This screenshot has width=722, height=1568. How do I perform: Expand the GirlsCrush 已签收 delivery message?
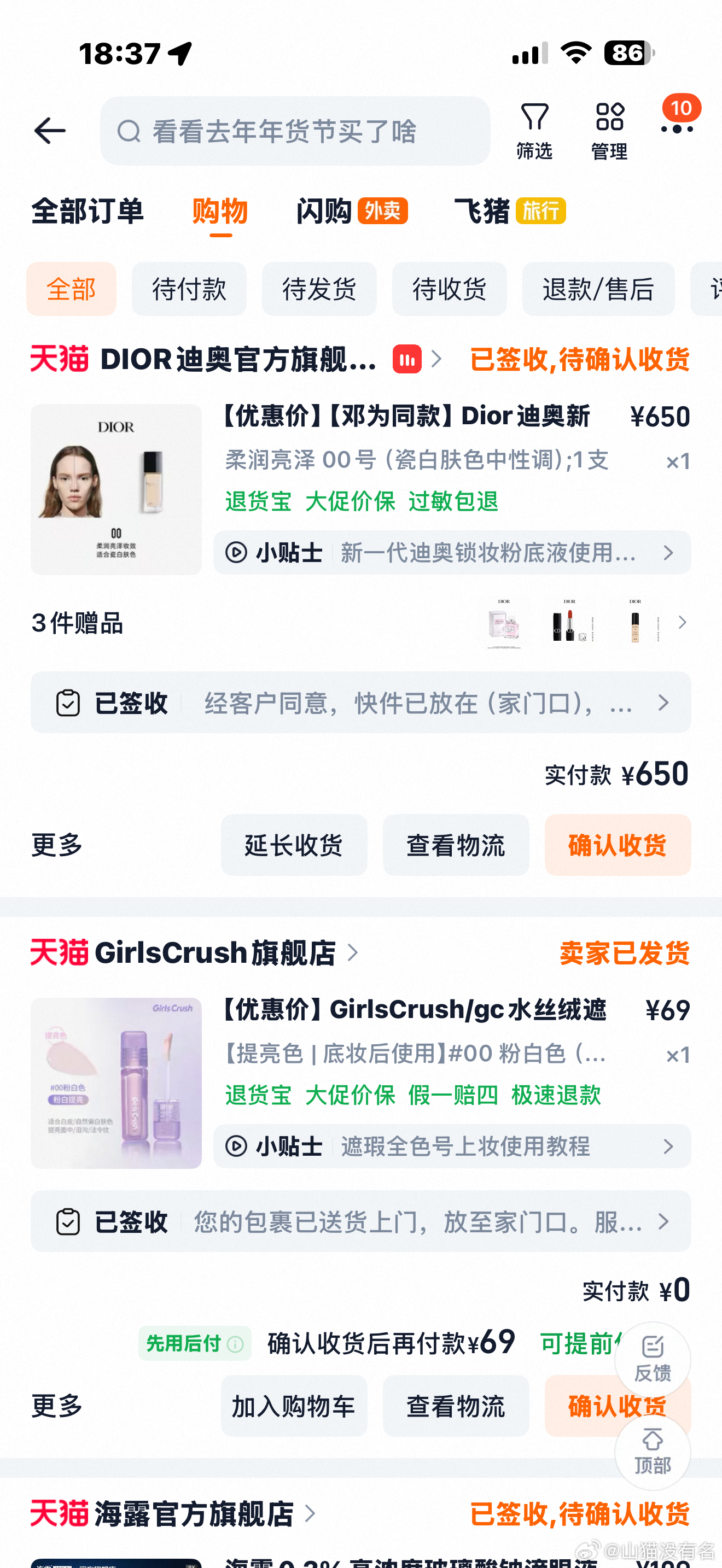(664, 1222)
